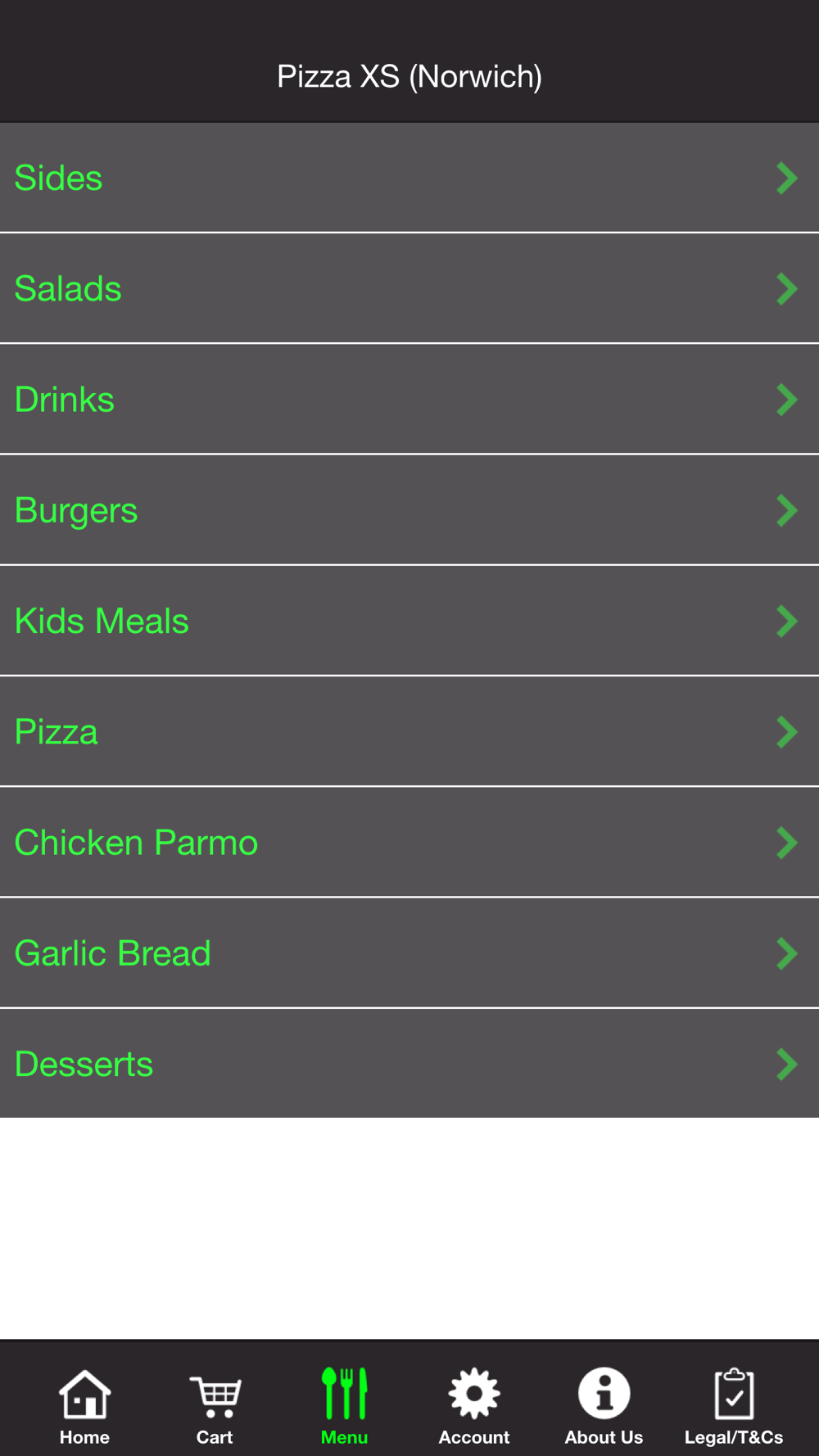Browse the Salads section
The width and height of the screenshot is (819, 1456).
click(x=409, y=288)
